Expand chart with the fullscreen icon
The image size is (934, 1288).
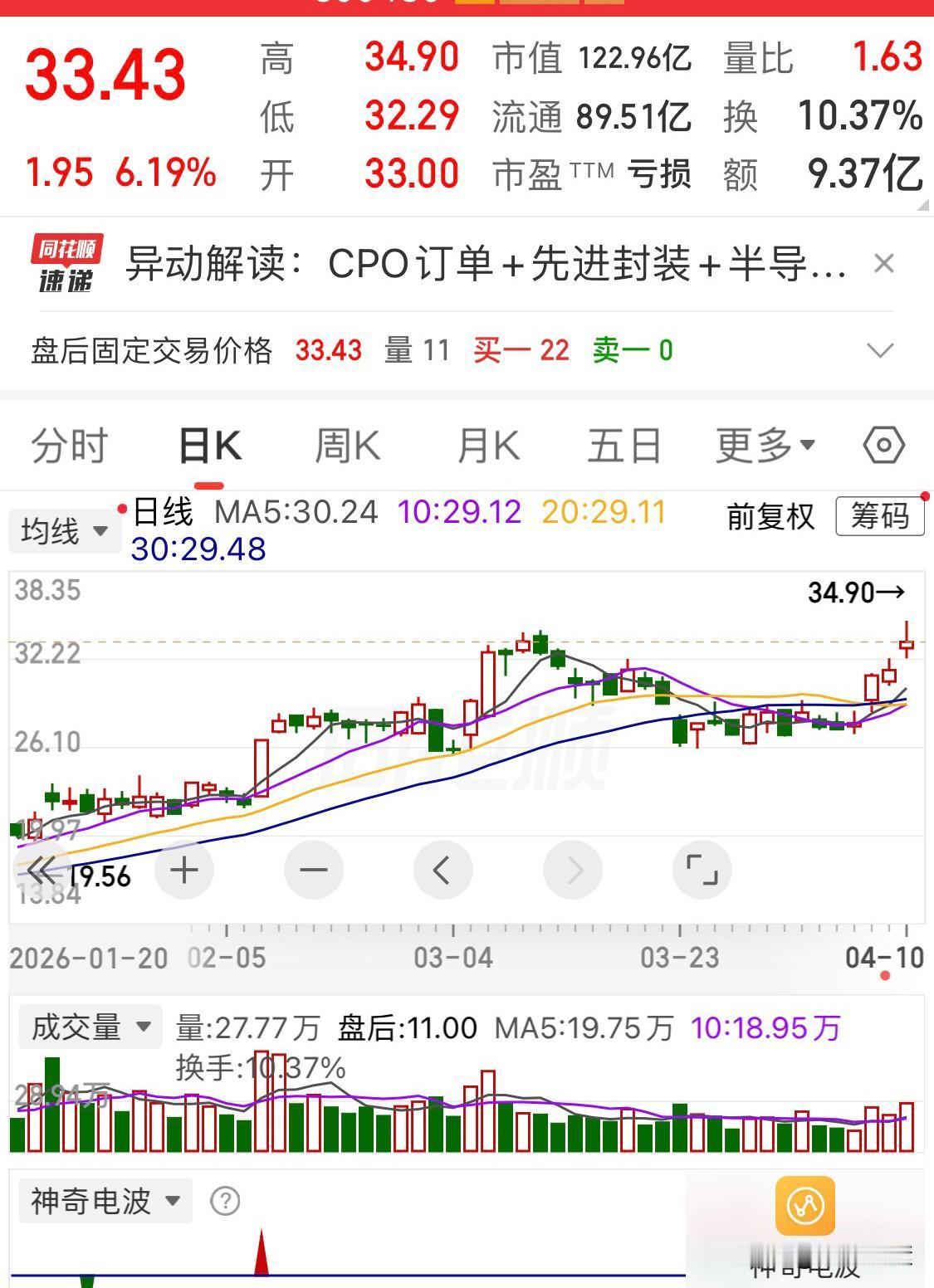coord(702,871)
